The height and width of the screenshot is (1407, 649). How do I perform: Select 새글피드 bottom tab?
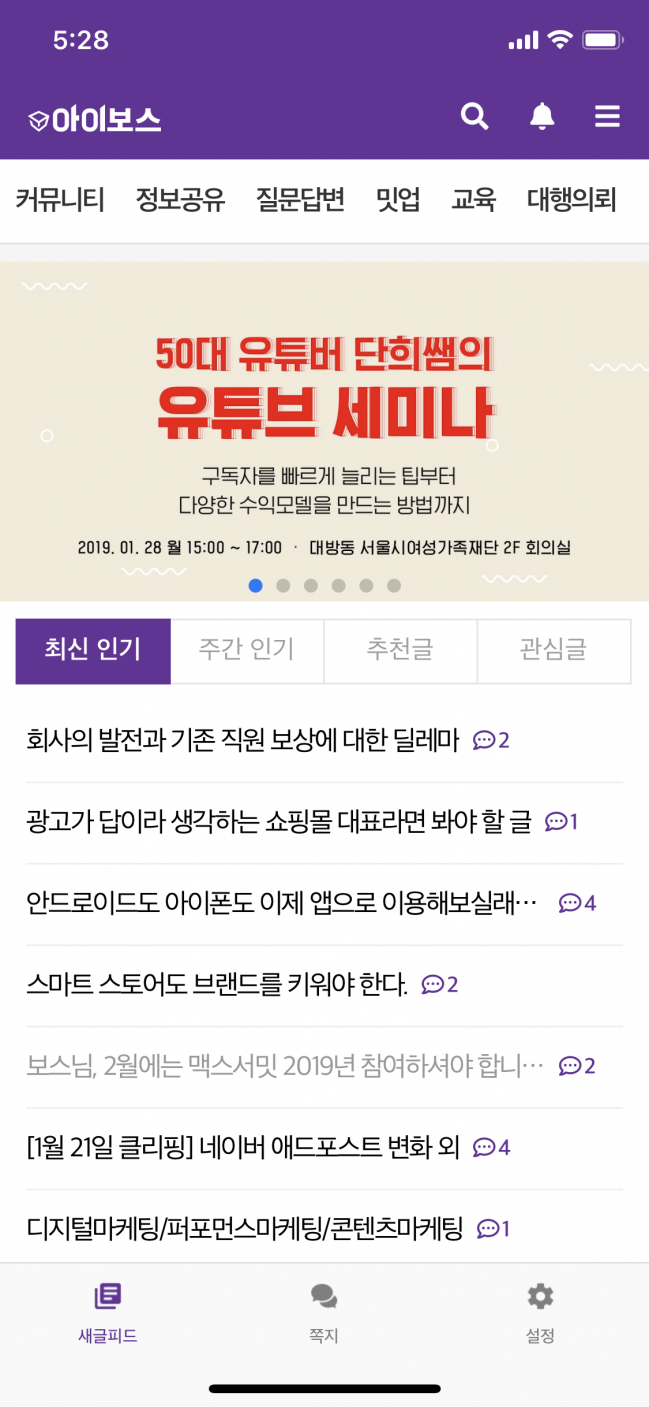tap(107, 1312)
